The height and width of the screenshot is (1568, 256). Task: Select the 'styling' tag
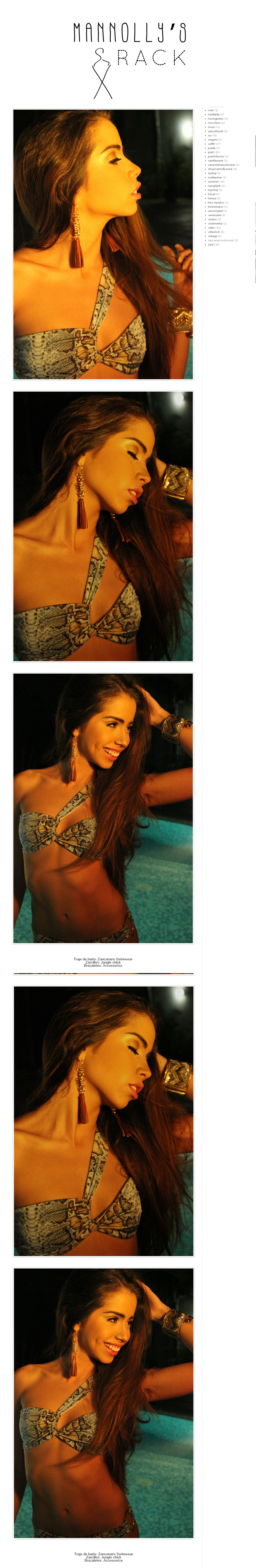[x=212, y=174]
